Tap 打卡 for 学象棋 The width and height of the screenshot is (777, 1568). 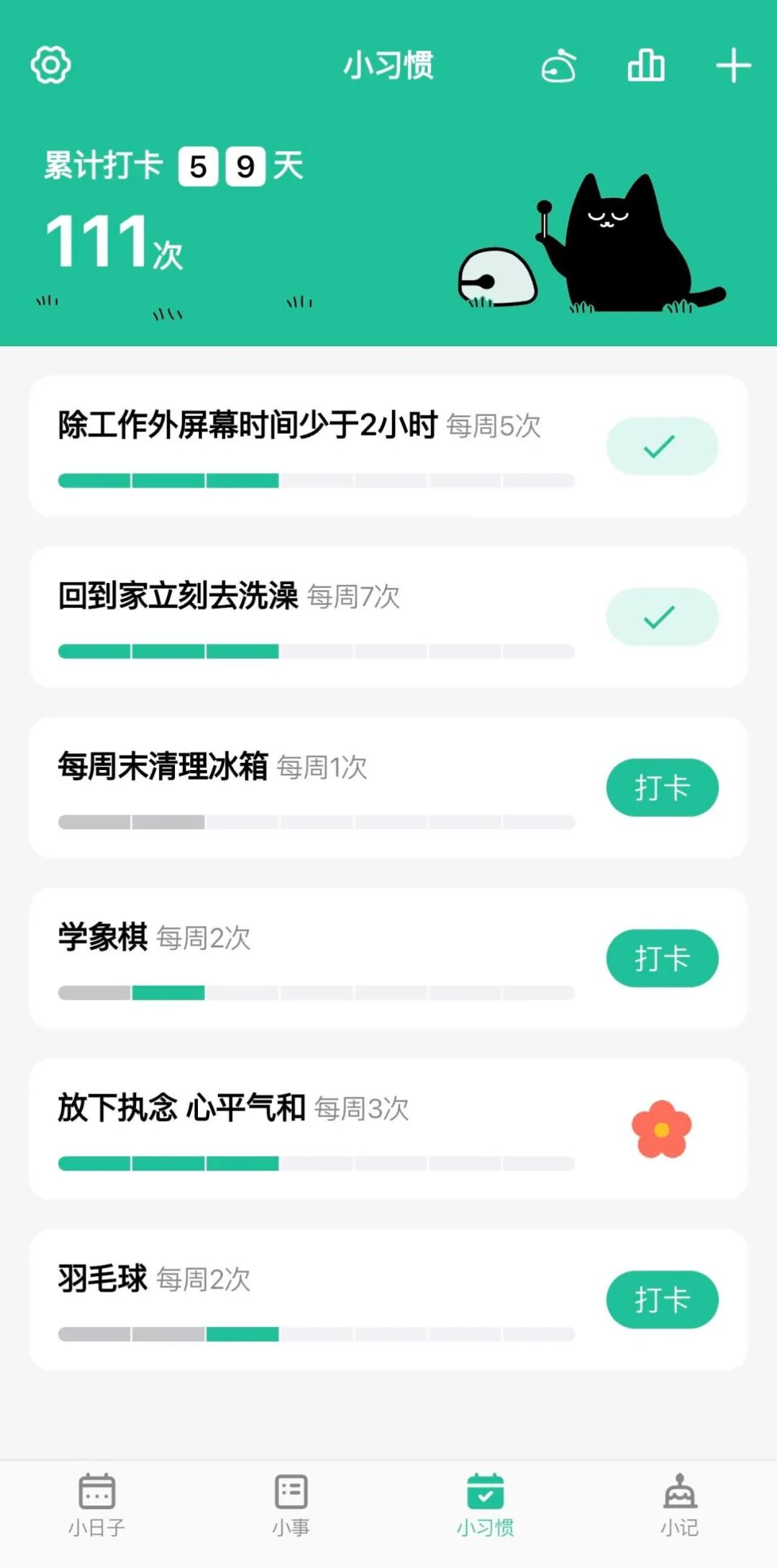(662, 958)
